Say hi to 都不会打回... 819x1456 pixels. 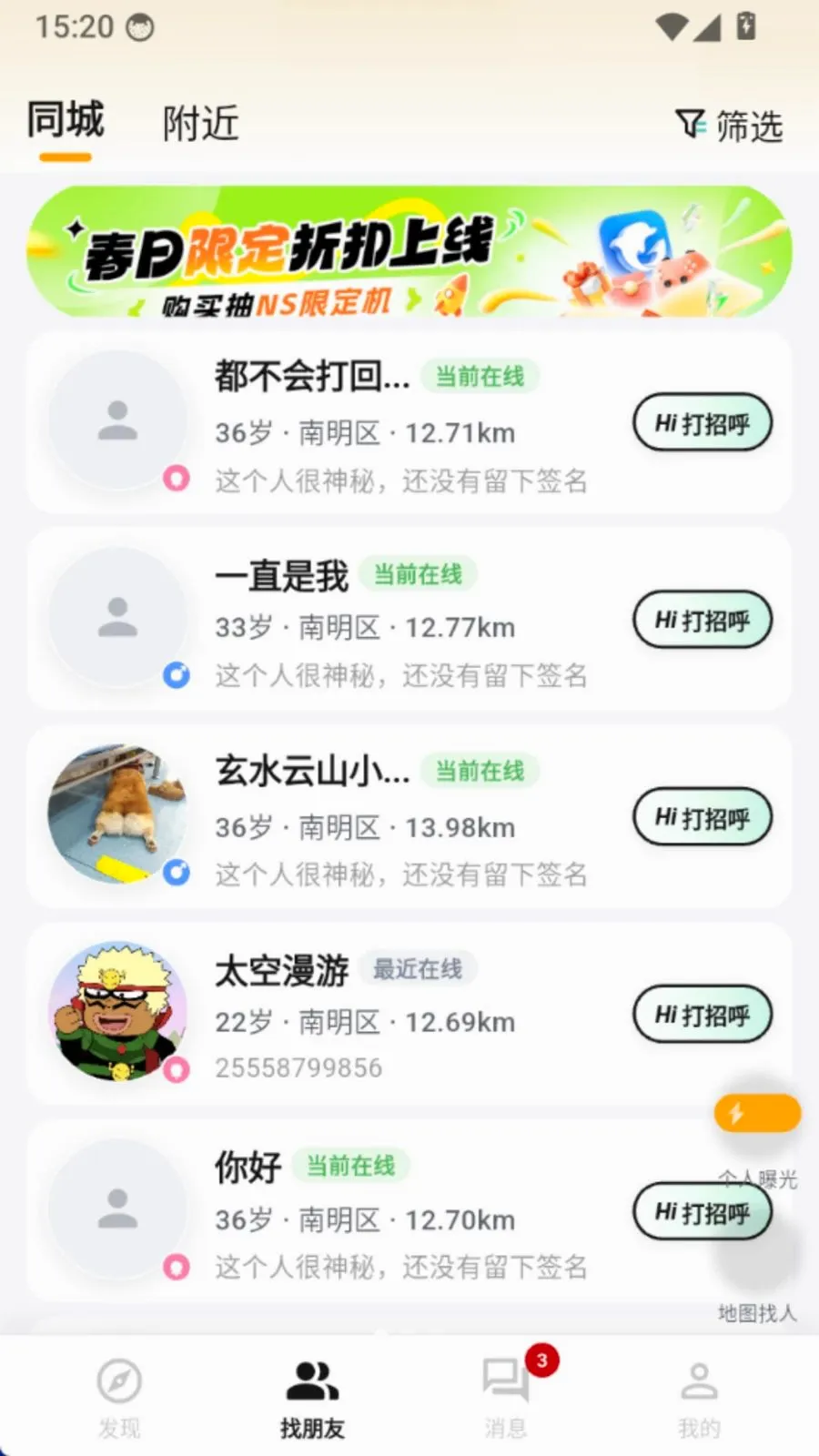pyautogui.click(x=703, y=423)
